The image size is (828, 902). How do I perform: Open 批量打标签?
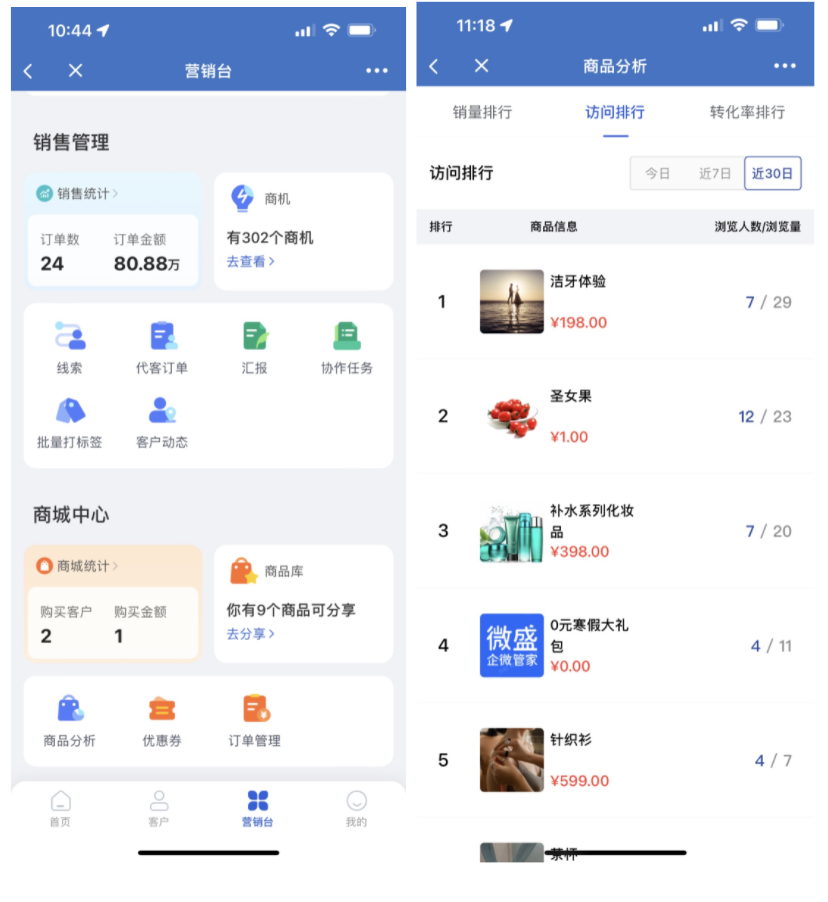[69, 422]
